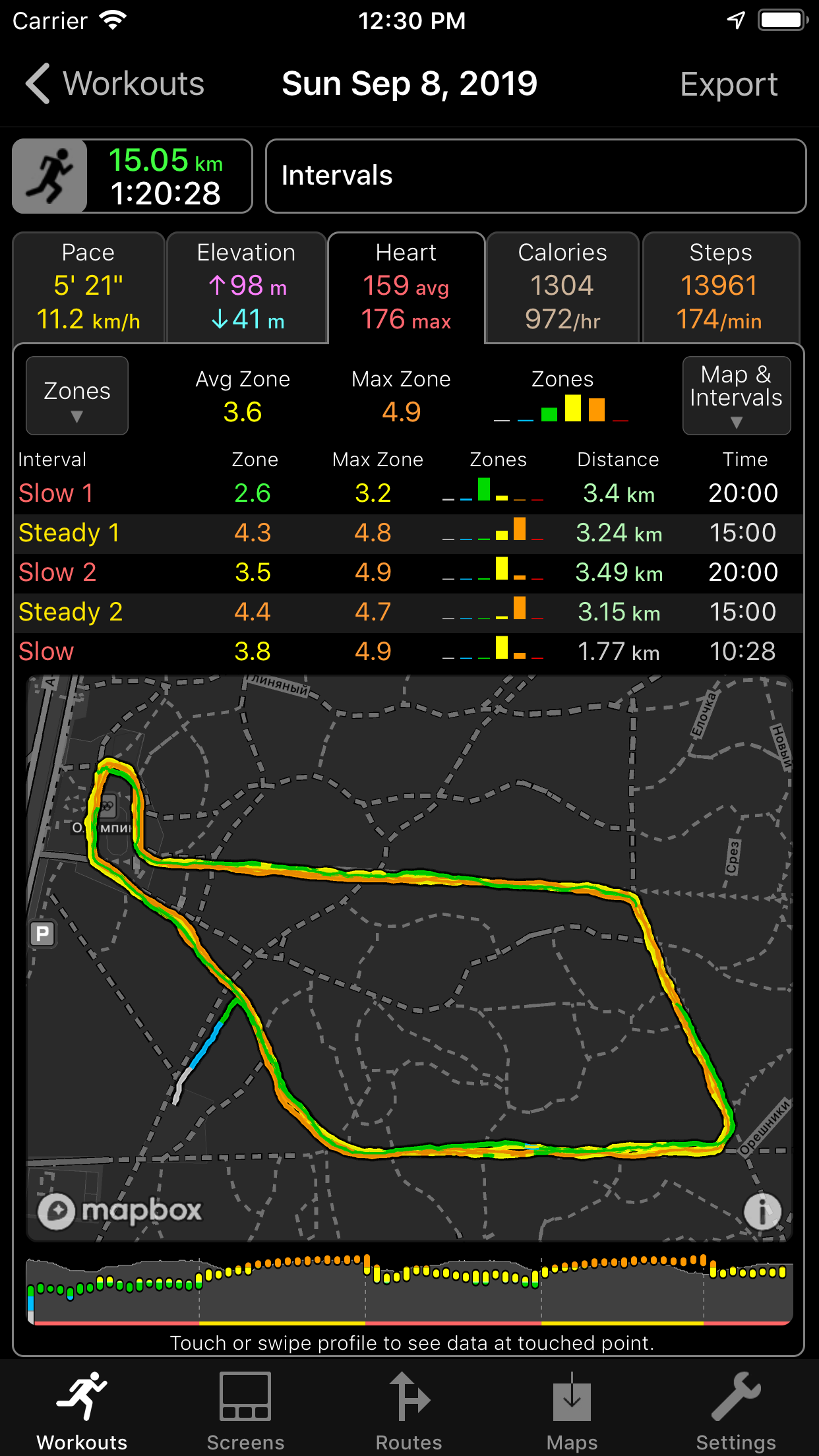
Task: Tap Export in the top bar
Action: 728,84
